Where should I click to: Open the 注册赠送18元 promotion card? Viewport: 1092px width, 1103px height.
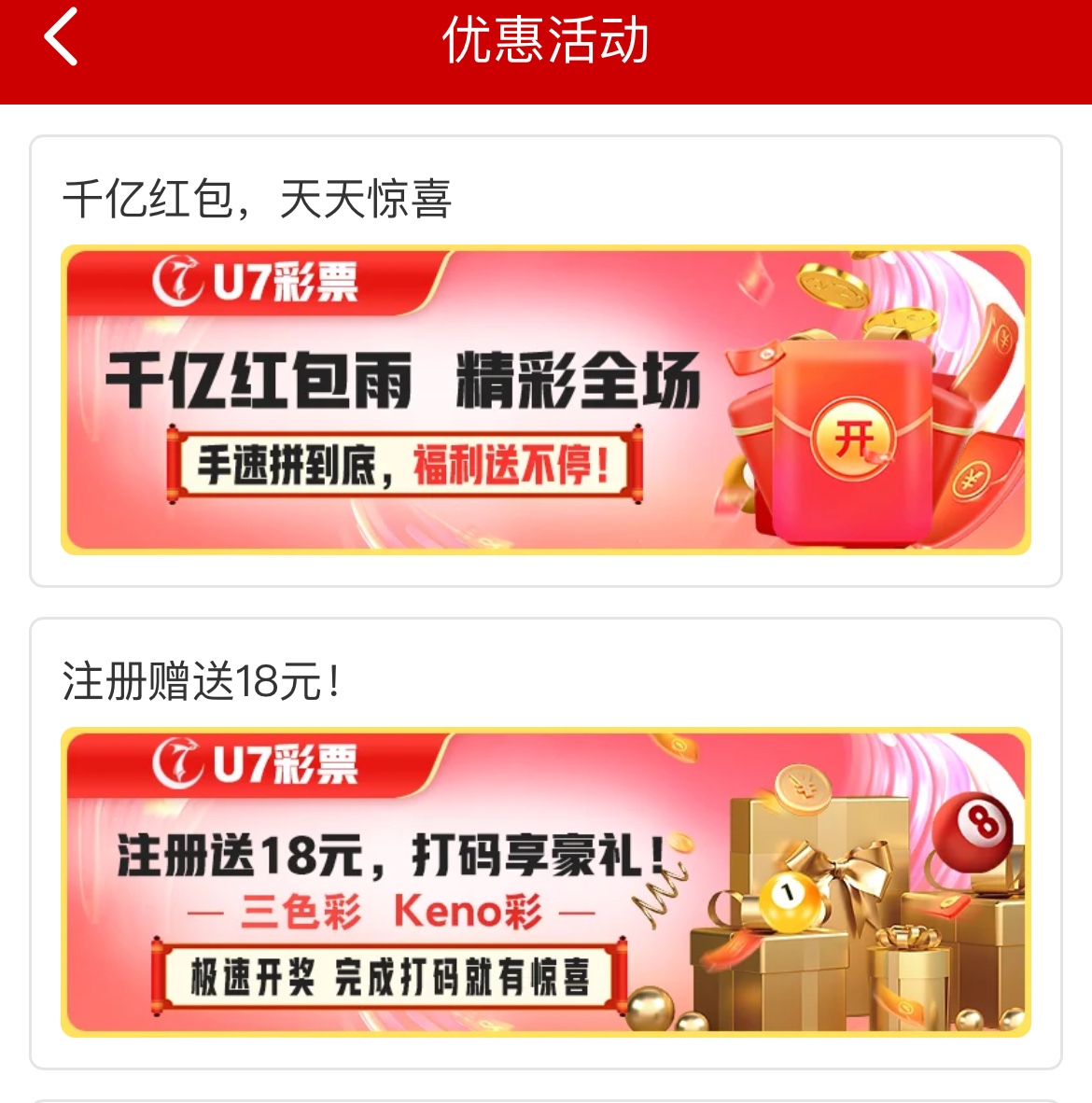point(546,881)
